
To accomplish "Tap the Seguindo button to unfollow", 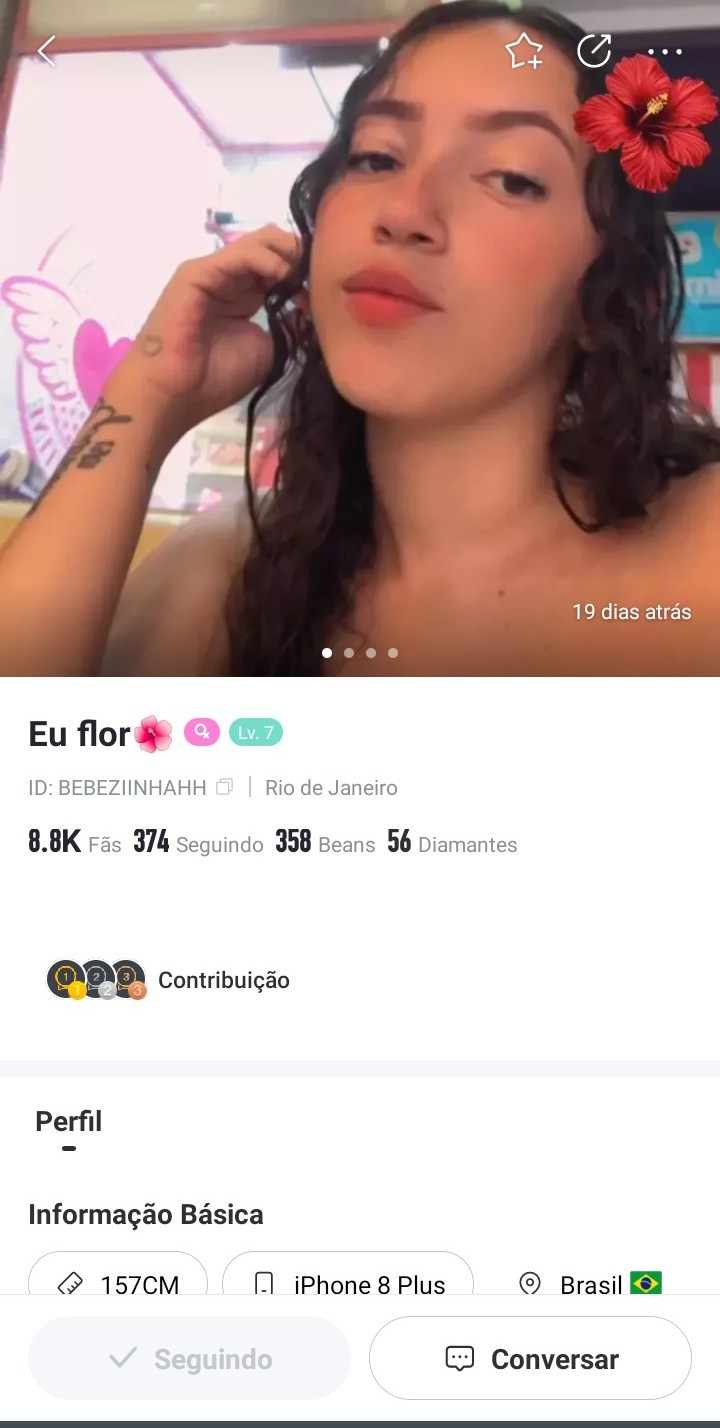I will [x=190, y=1358].
